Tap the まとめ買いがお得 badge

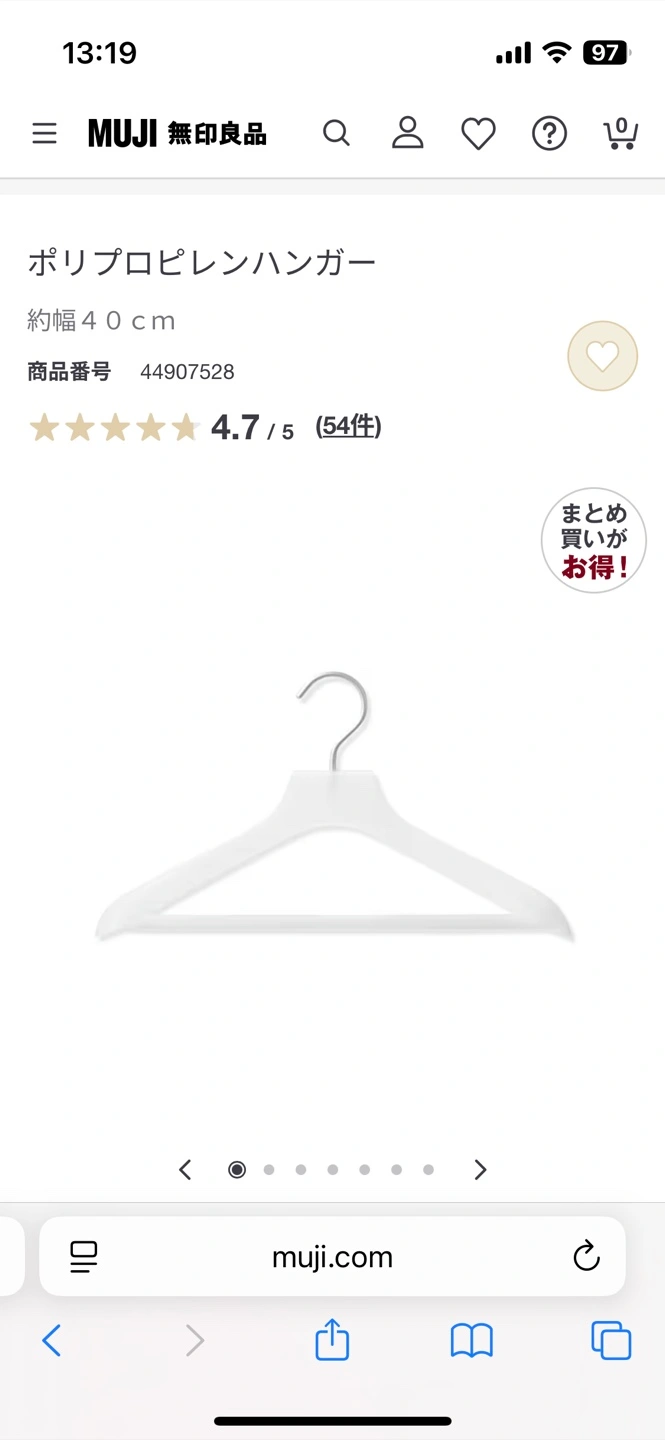coord(593,541)
